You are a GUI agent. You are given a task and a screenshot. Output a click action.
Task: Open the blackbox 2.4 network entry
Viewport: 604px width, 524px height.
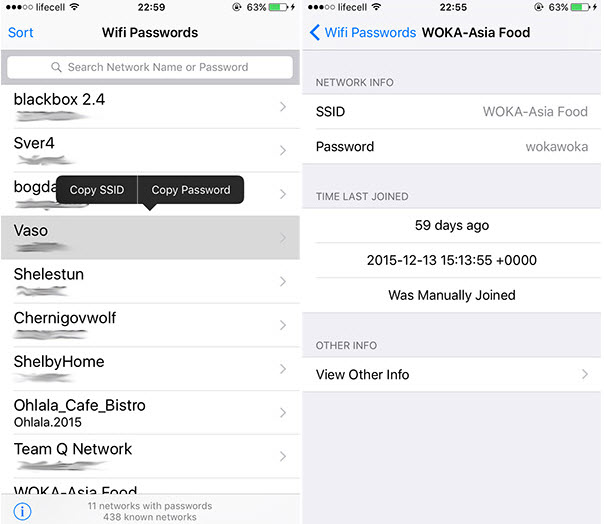[150, 106]
